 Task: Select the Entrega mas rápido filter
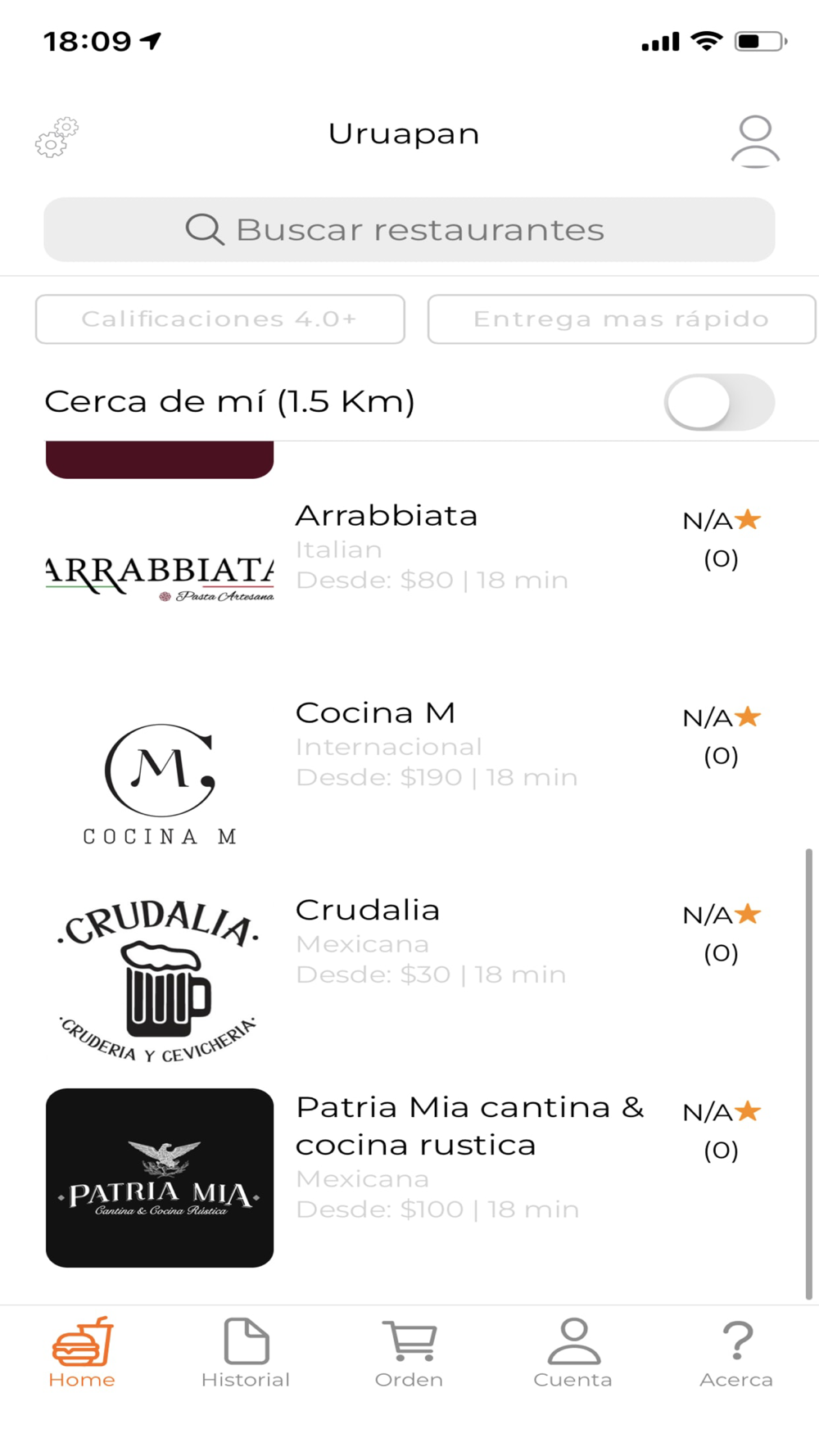click(x=621, y=319)
